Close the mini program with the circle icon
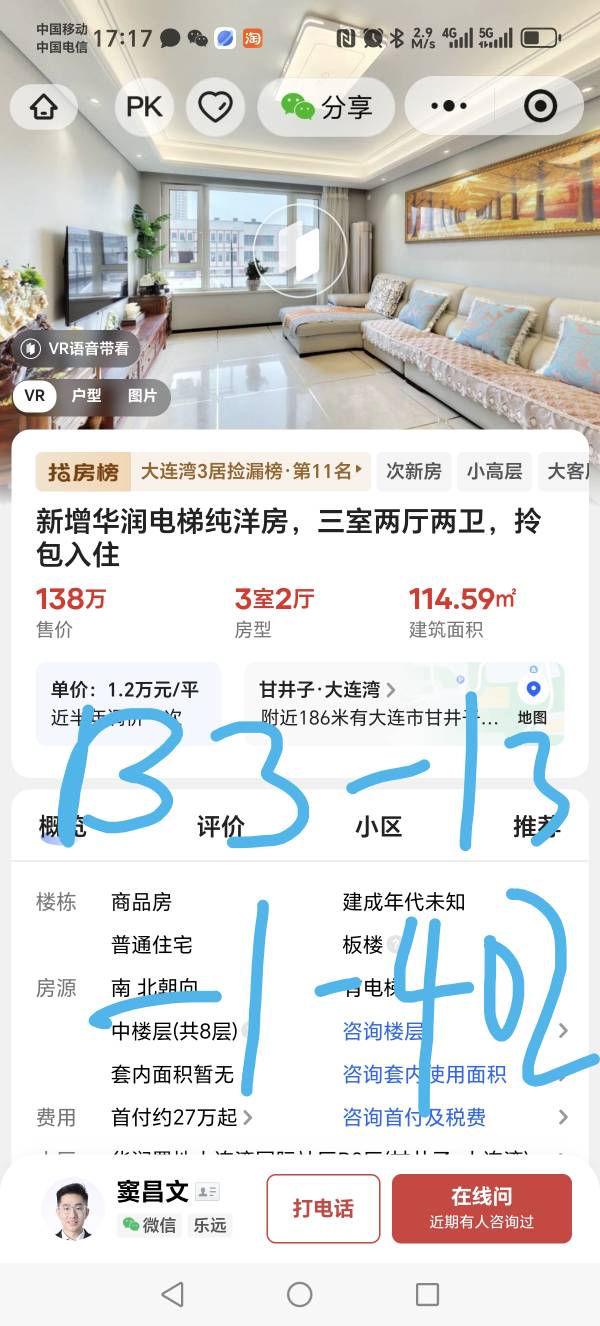 (x=541, y=106)
